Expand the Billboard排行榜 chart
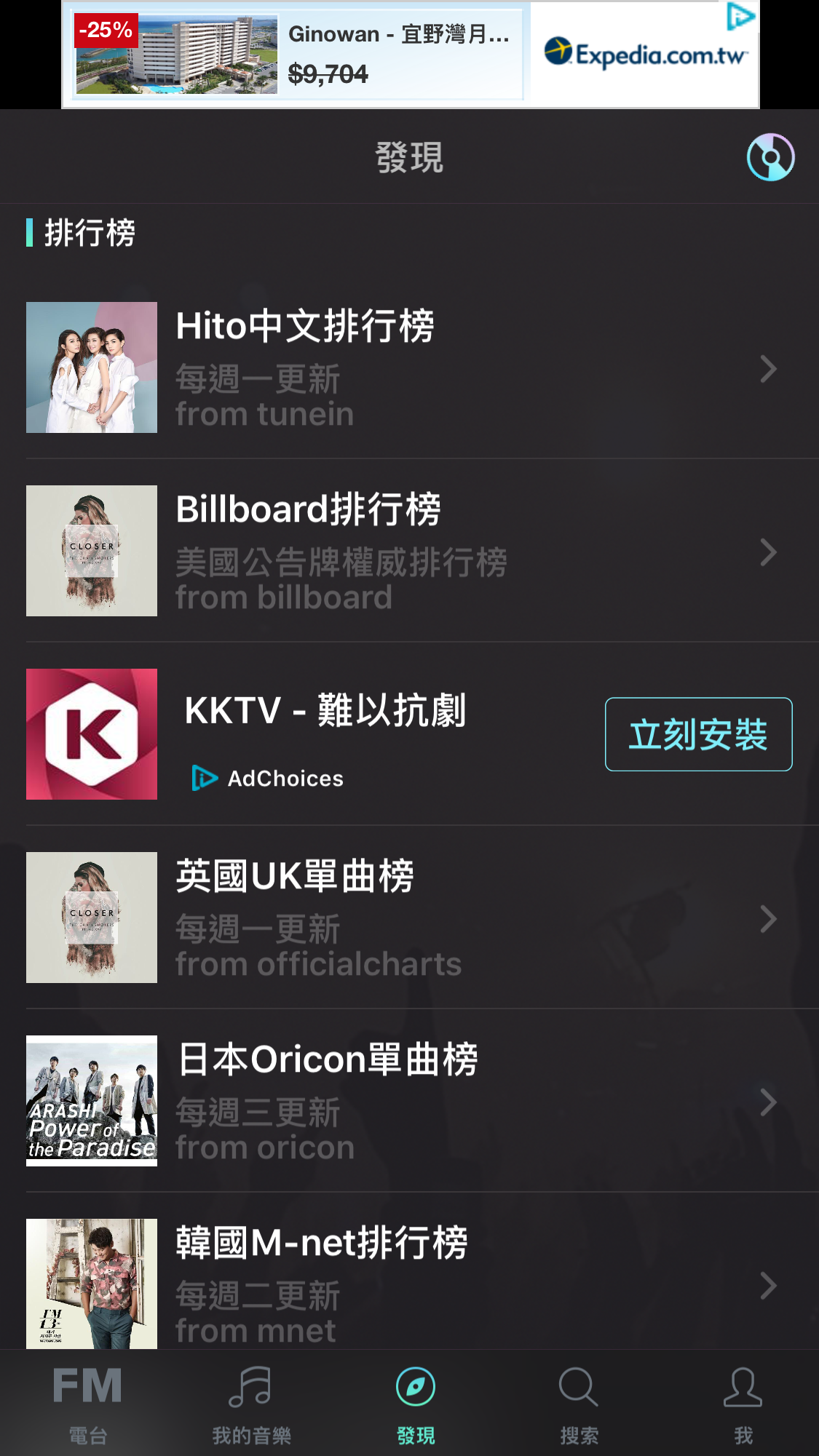Viewport: 819px width, 1456px height. pyautogui.click(x=767, y=553)
